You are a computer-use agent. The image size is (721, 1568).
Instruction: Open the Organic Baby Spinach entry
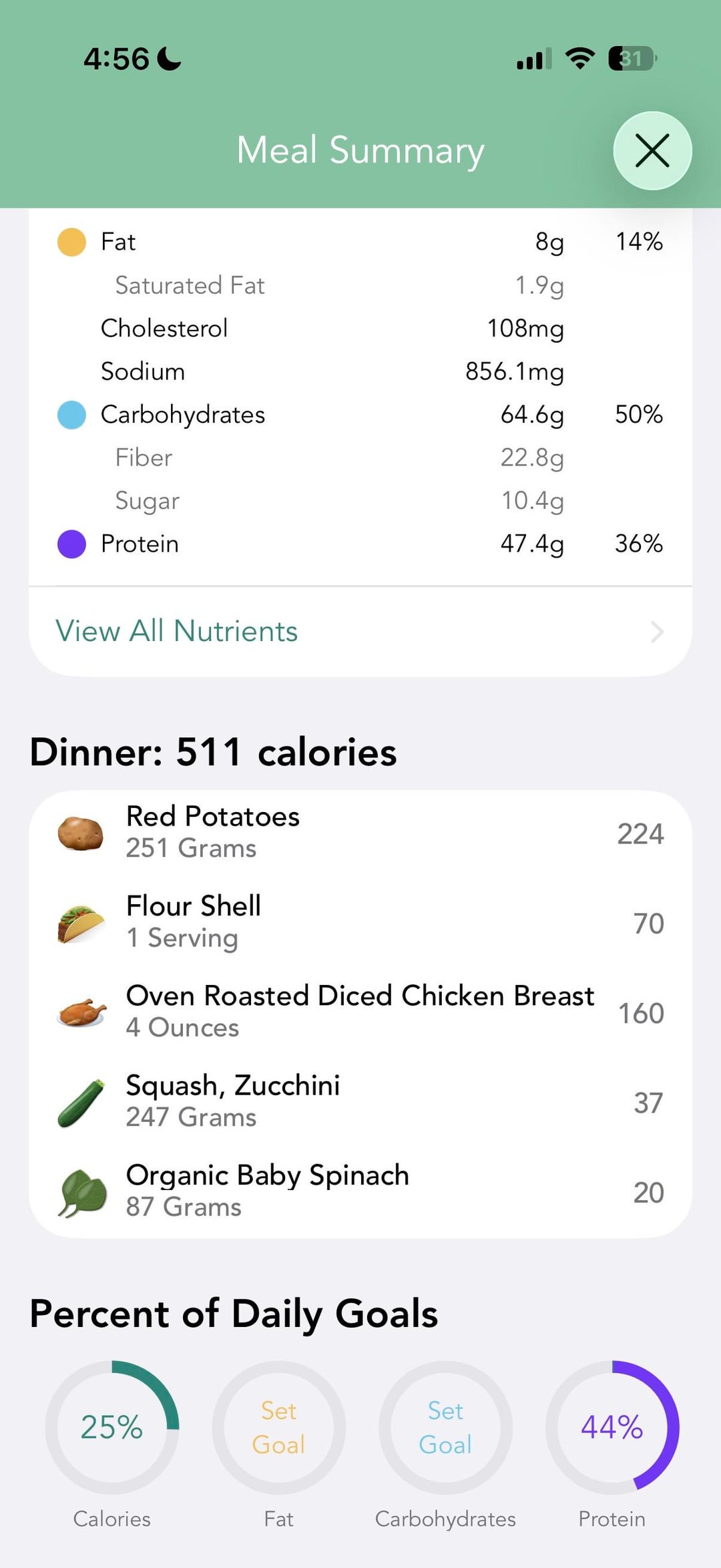pos(360,1191)
